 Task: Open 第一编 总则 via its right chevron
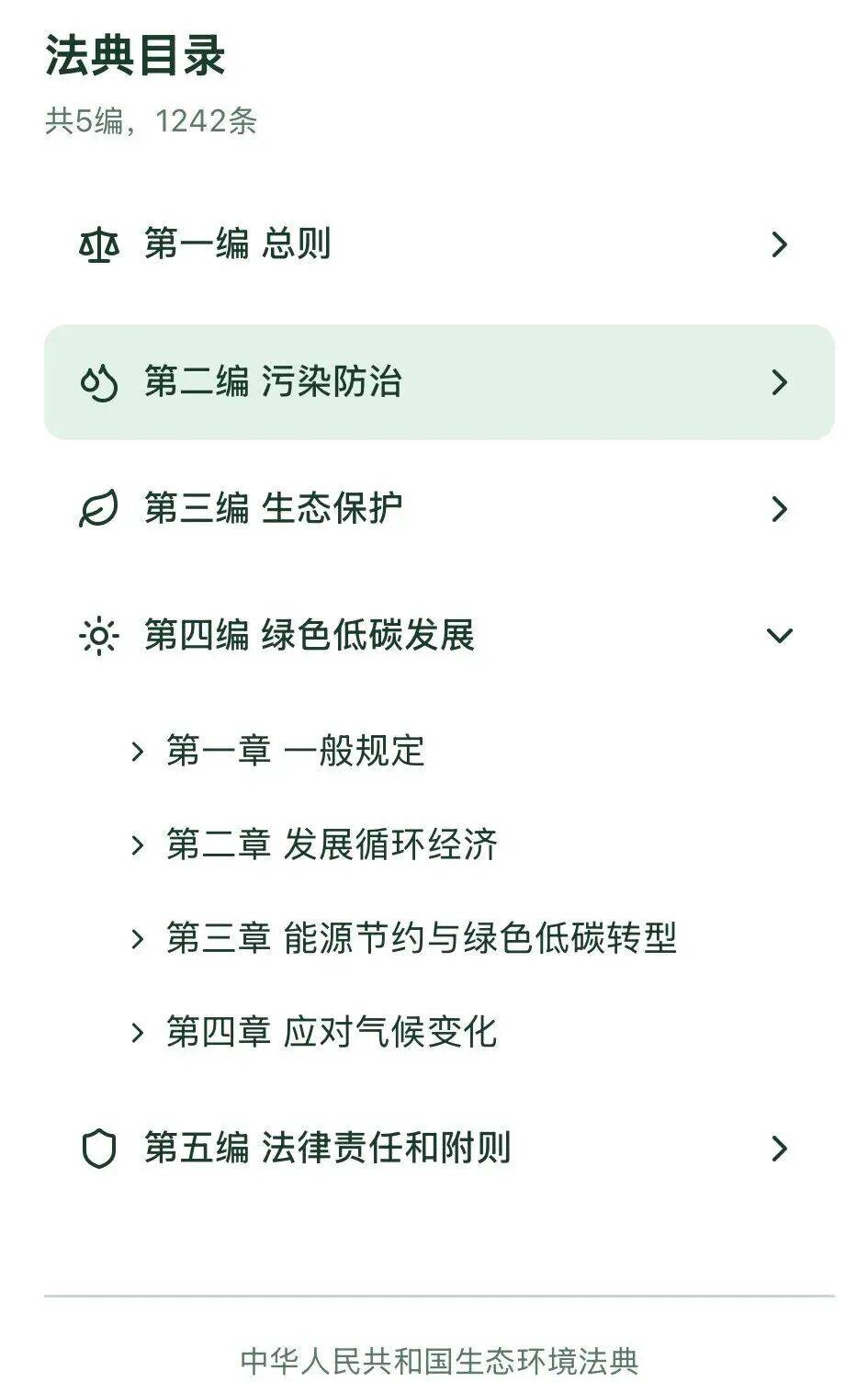click(x=780, y=244)
